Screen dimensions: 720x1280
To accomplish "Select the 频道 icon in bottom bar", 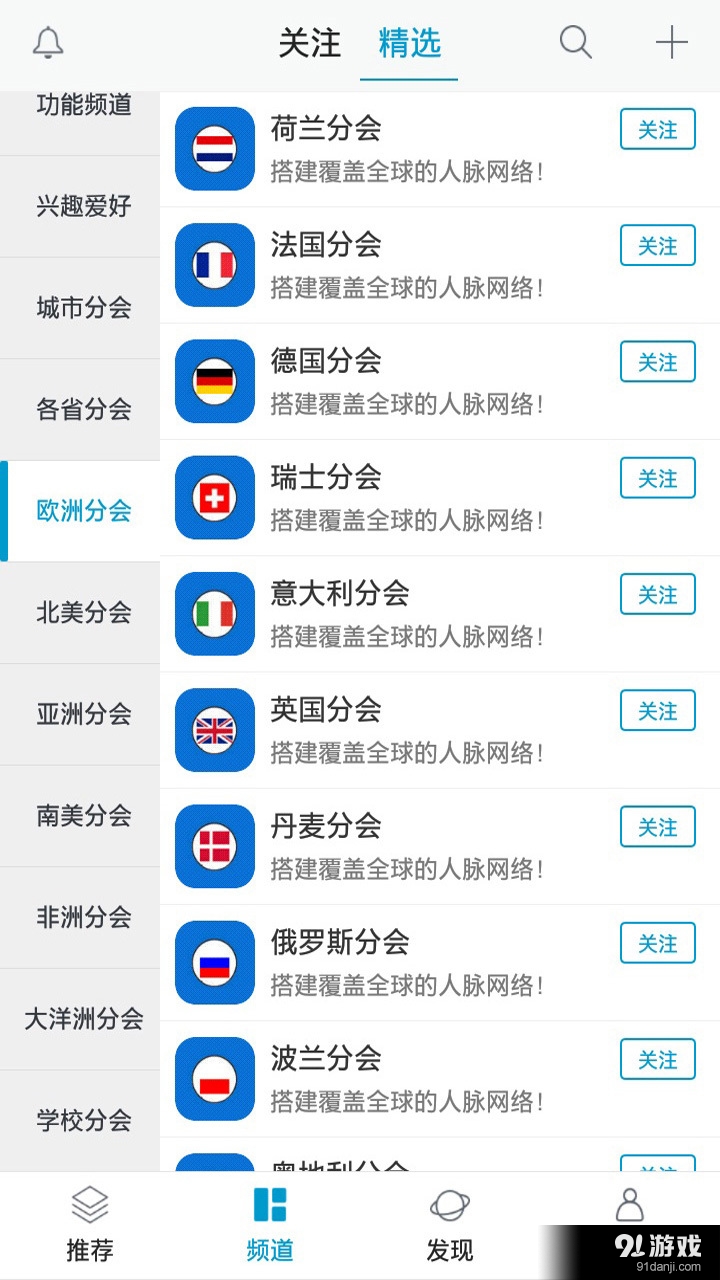I will click(269, 1222).
